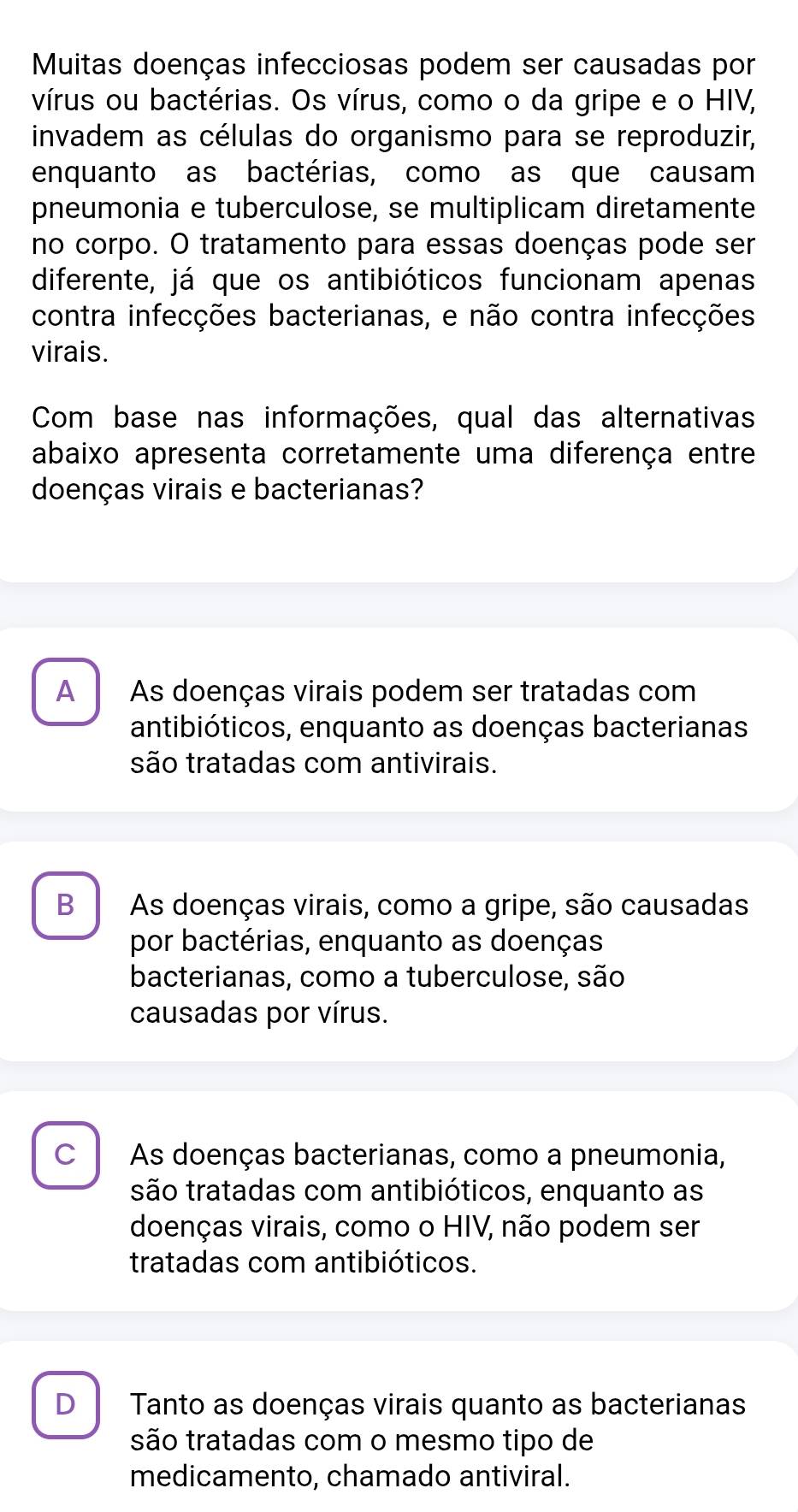This screenshot has height=1512, width=798.
Task: Pick answer C about pneumonia treated with antibióticos
Action: [x=66, y=1155]
